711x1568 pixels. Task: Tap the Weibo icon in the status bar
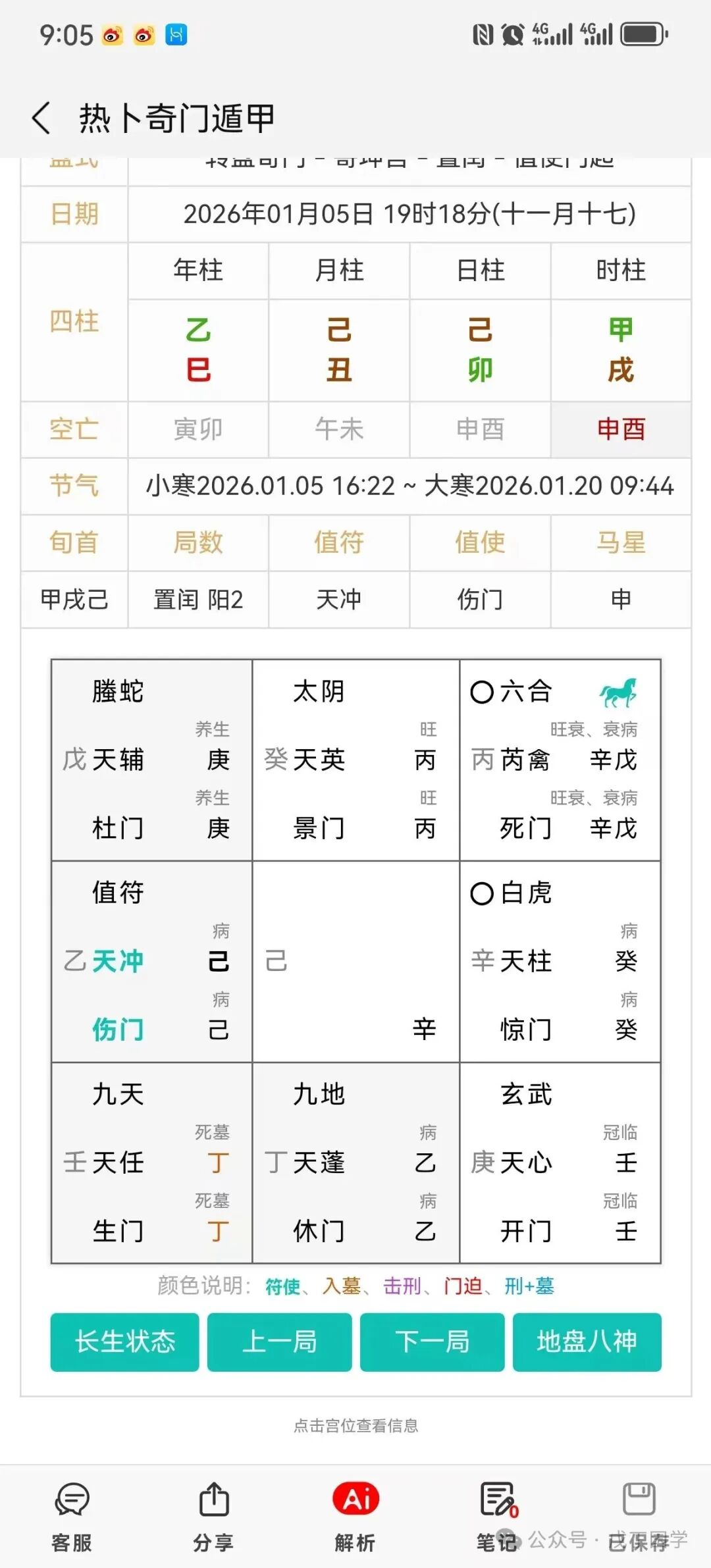click(113, 35)
